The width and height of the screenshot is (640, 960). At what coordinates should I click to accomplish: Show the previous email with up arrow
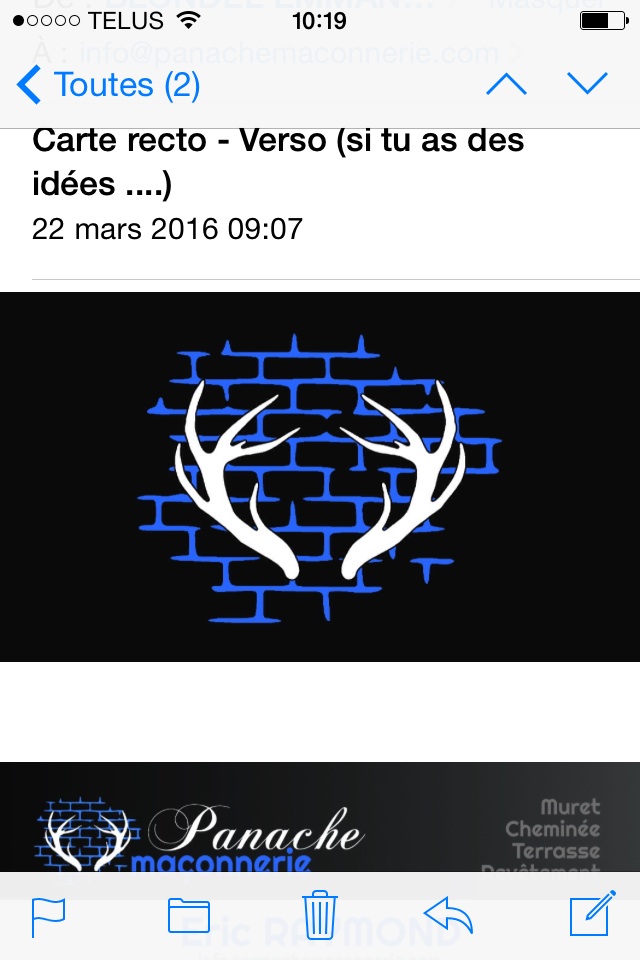point(506,84)
